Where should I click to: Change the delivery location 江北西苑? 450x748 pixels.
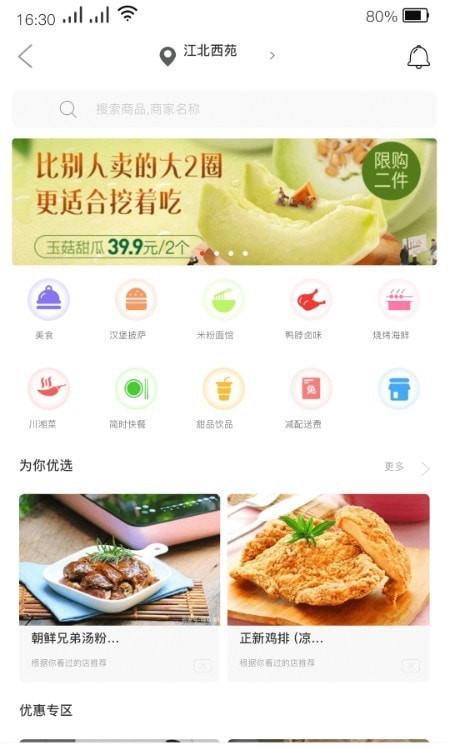pos(217,54)
